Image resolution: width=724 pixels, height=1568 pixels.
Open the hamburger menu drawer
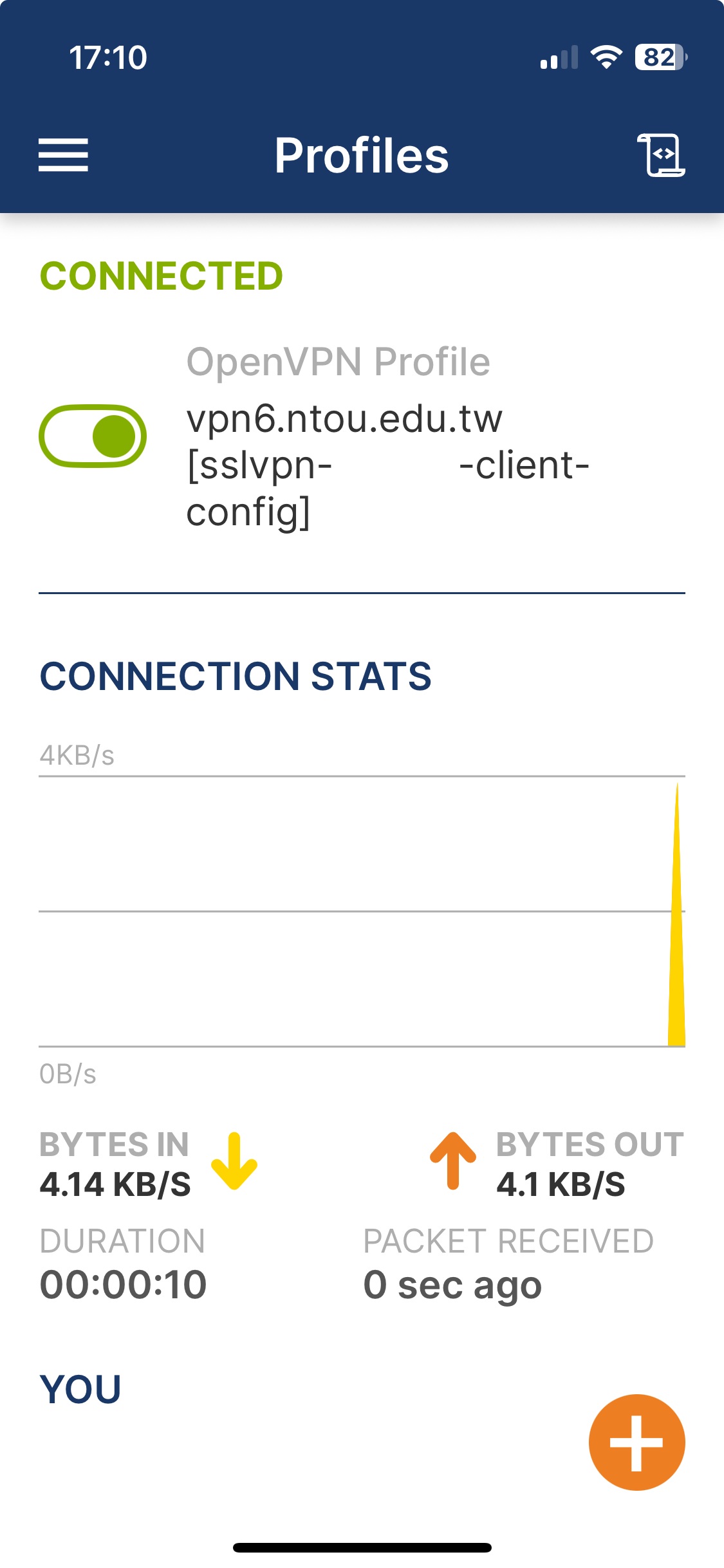click(x=63, y=155)
